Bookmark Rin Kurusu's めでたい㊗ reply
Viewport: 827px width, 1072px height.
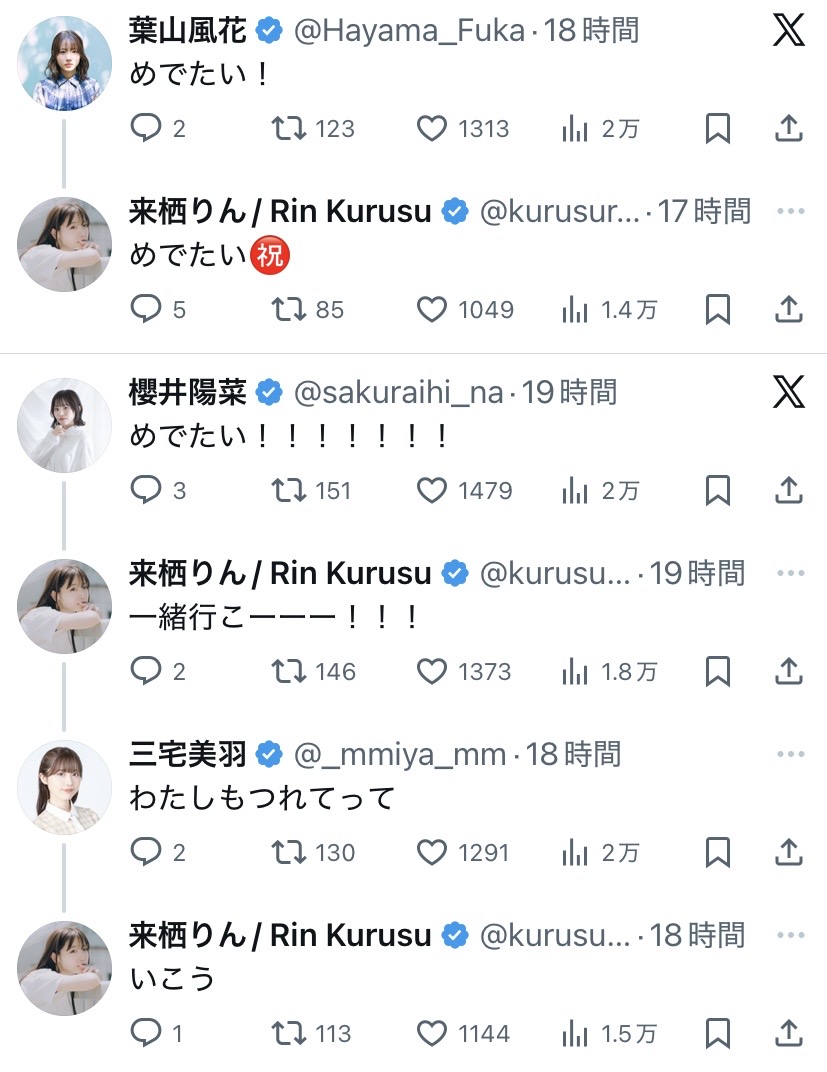coord(718,310)
